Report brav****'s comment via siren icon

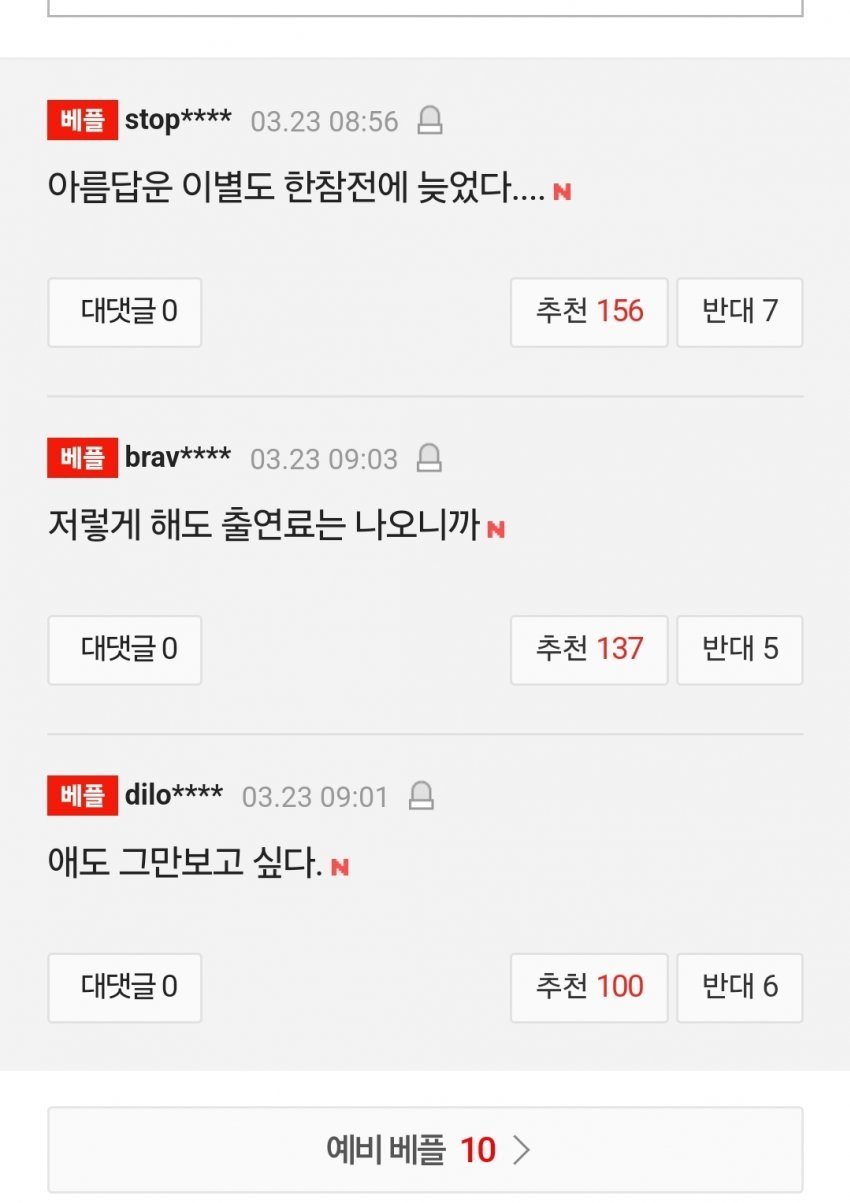coord(429,459)
